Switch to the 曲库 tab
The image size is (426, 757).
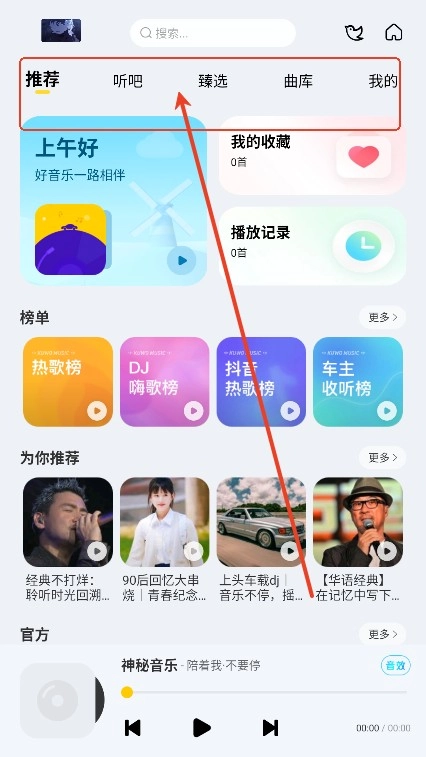point(298,81)
